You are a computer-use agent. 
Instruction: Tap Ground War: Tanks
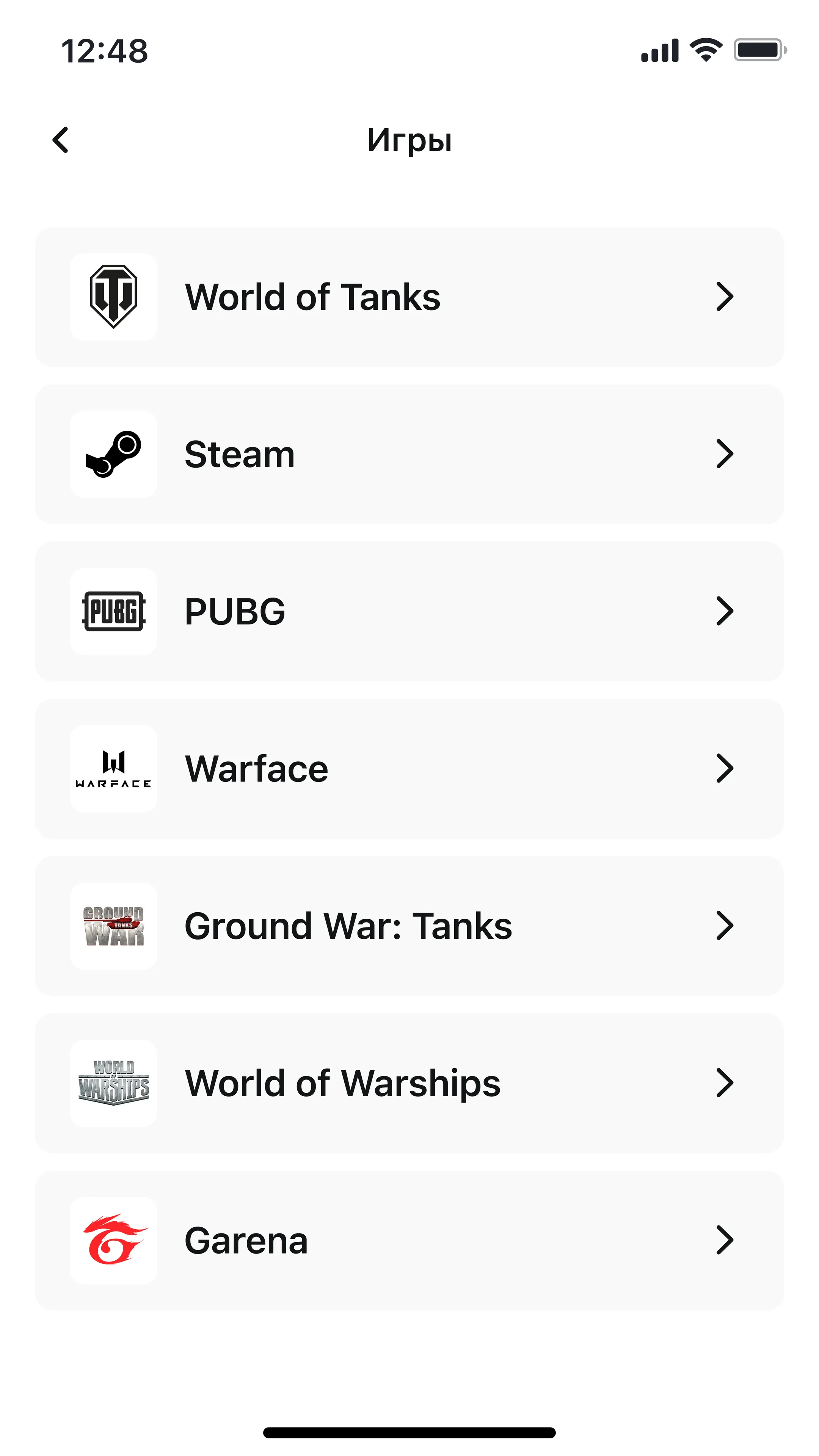[x=409, y=926]
